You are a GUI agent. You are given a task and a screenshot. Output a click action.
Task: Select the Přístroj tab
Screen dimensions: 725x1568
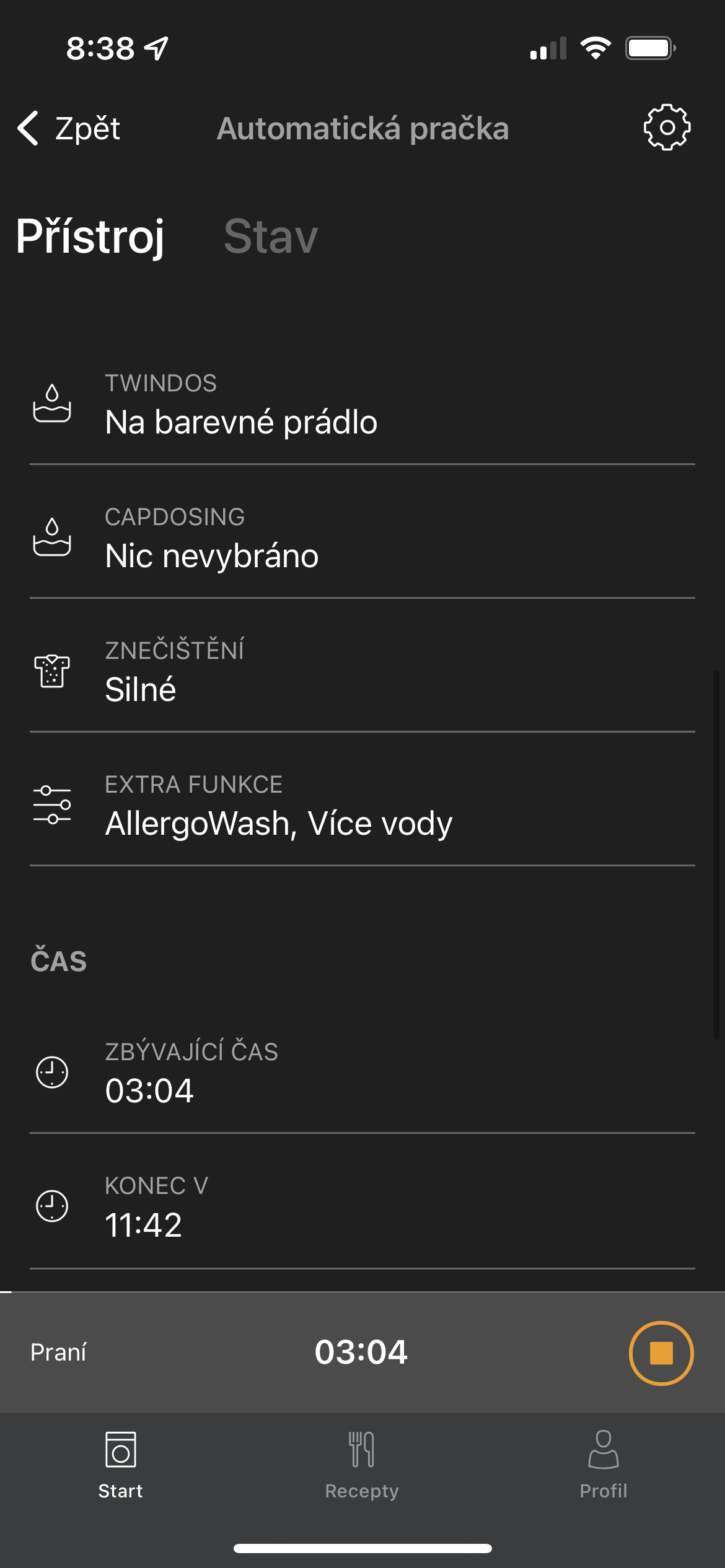click(x=91, y=237)
